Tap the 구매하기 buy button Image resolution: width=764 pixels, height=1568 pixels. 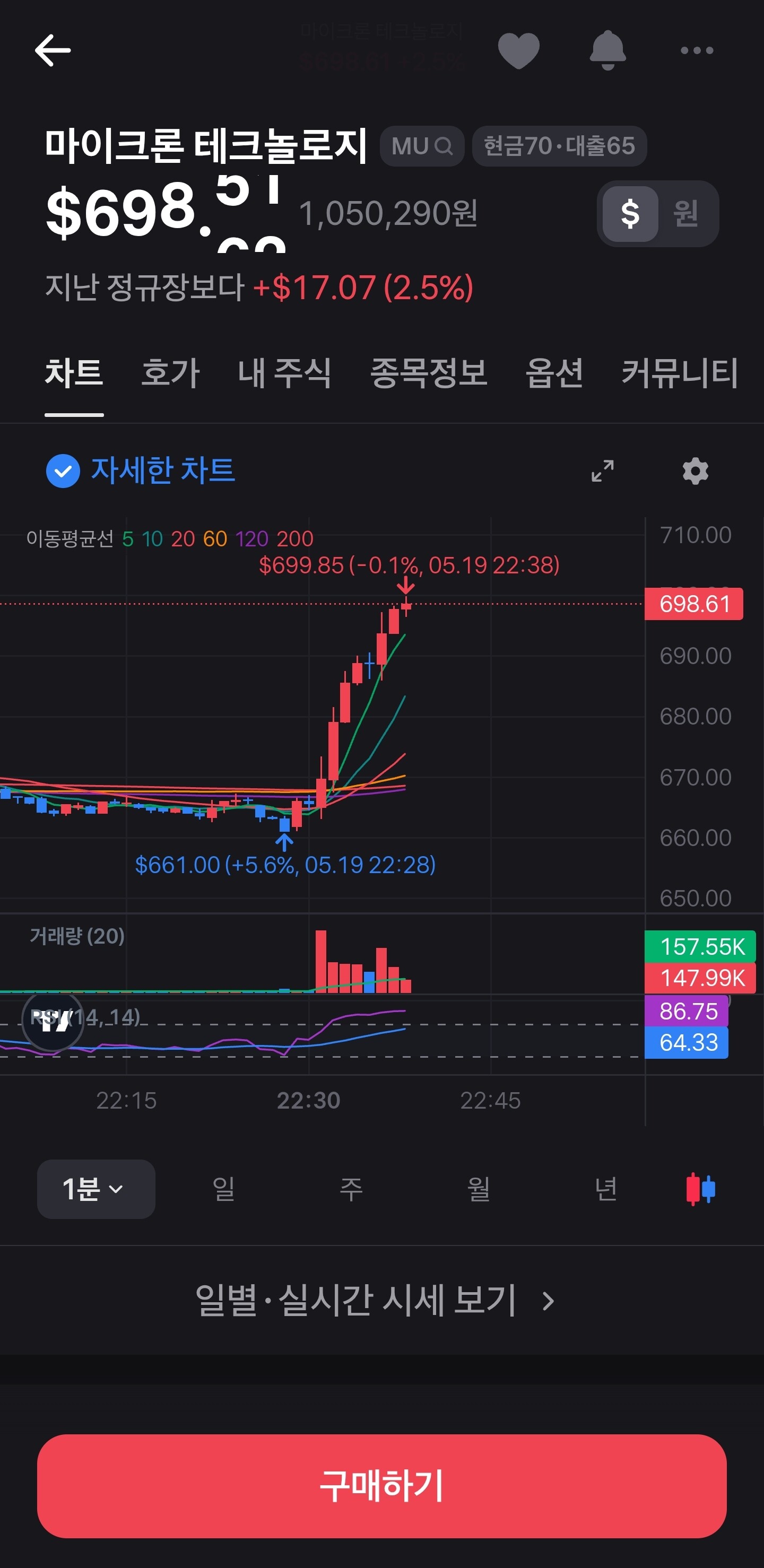tap(381, 1486)
